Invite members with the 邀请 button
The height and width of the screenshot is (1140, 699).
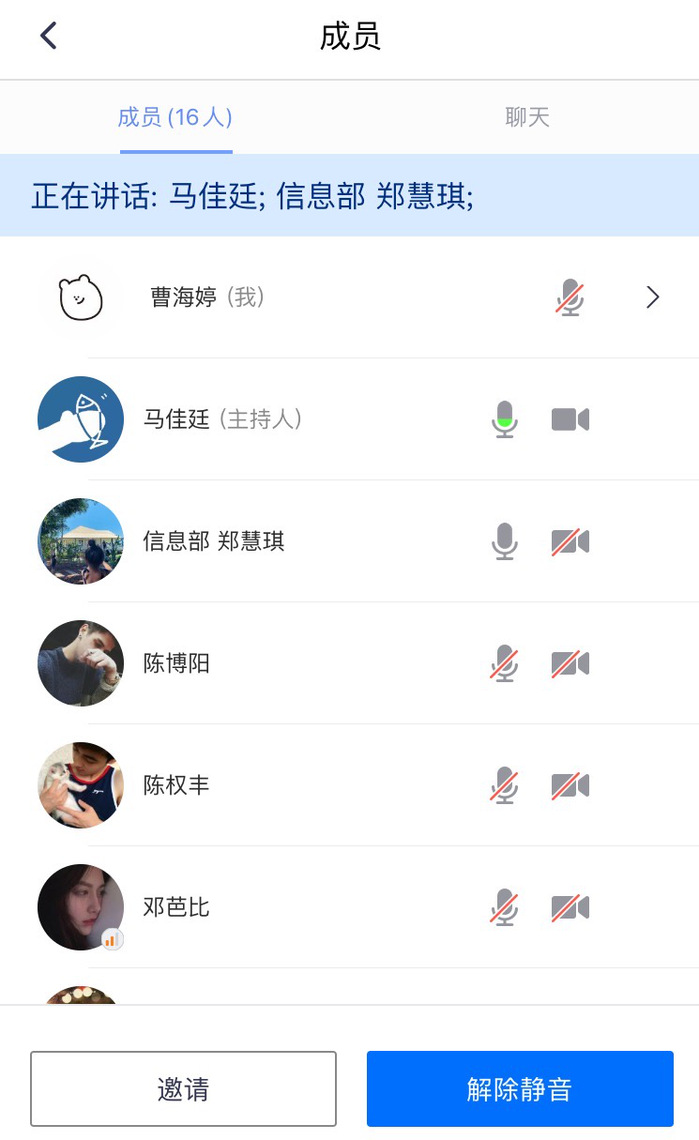click(183, 1089)
